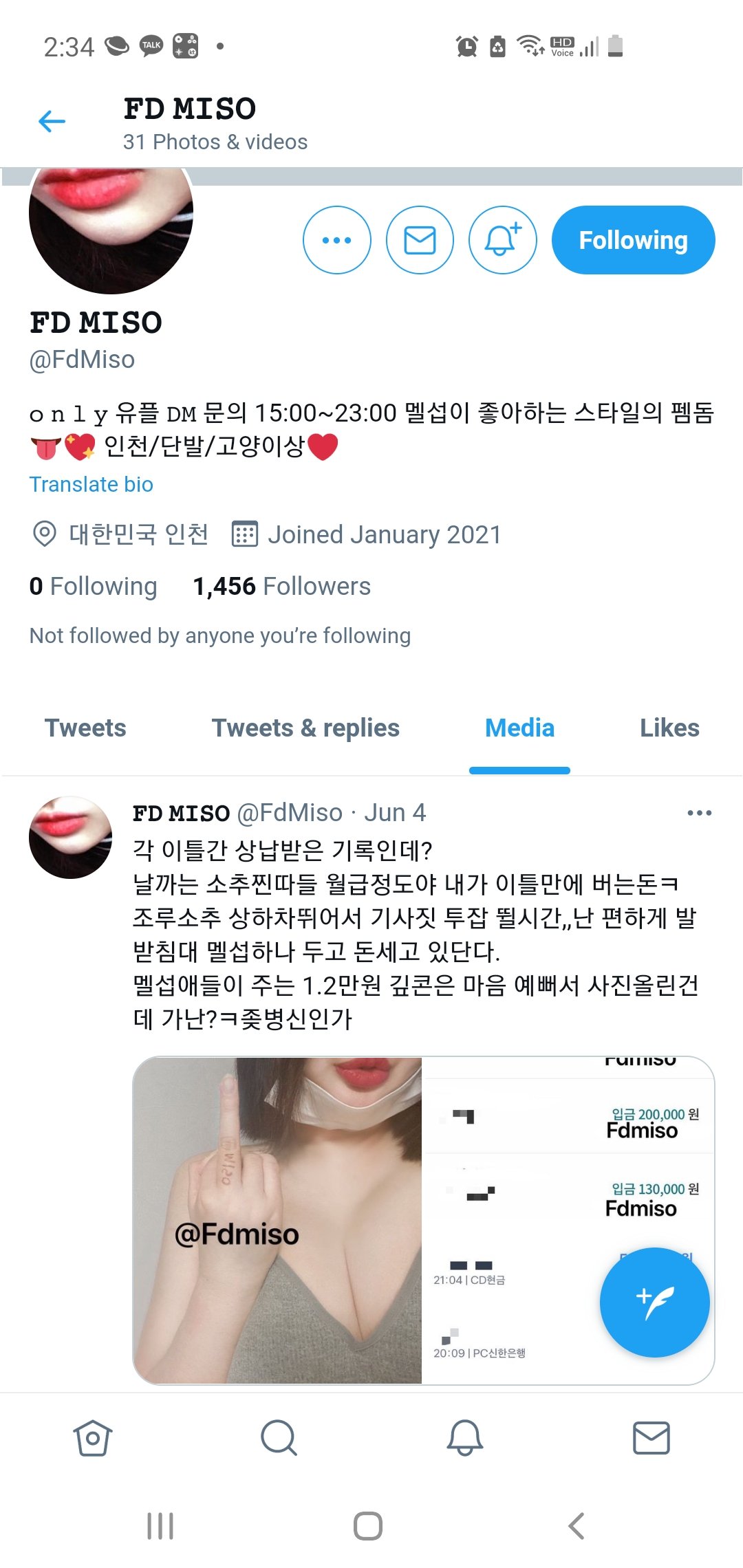
Task: Go to the Home timeline tab
Action: pos(93,1438)
